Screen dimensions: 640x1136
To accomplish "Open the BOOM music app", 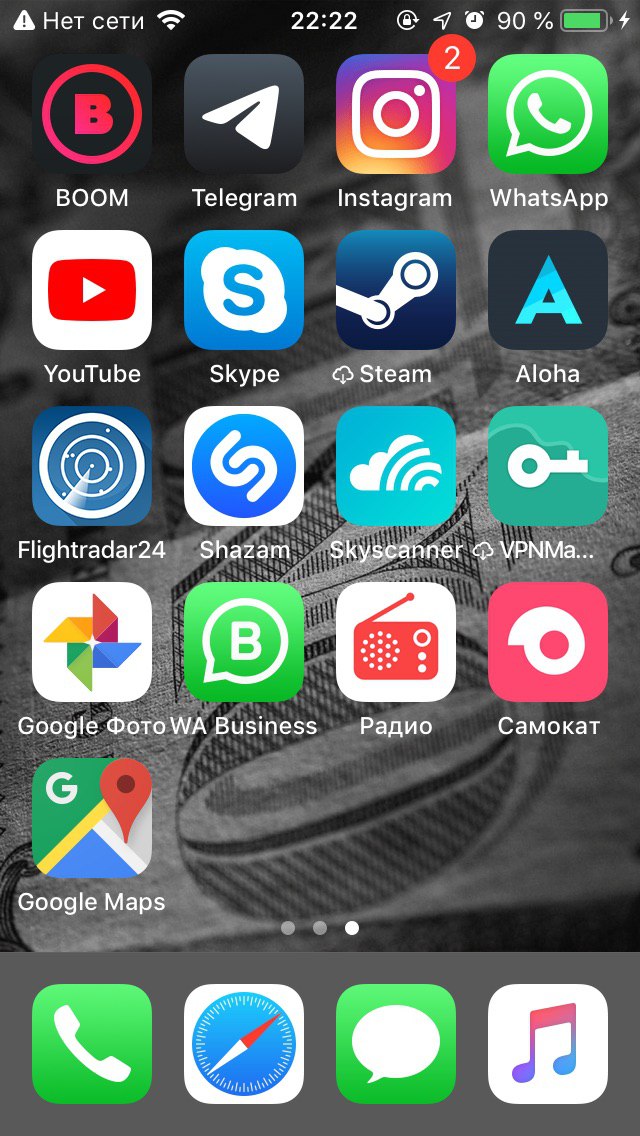I will (x=92, y=114).
